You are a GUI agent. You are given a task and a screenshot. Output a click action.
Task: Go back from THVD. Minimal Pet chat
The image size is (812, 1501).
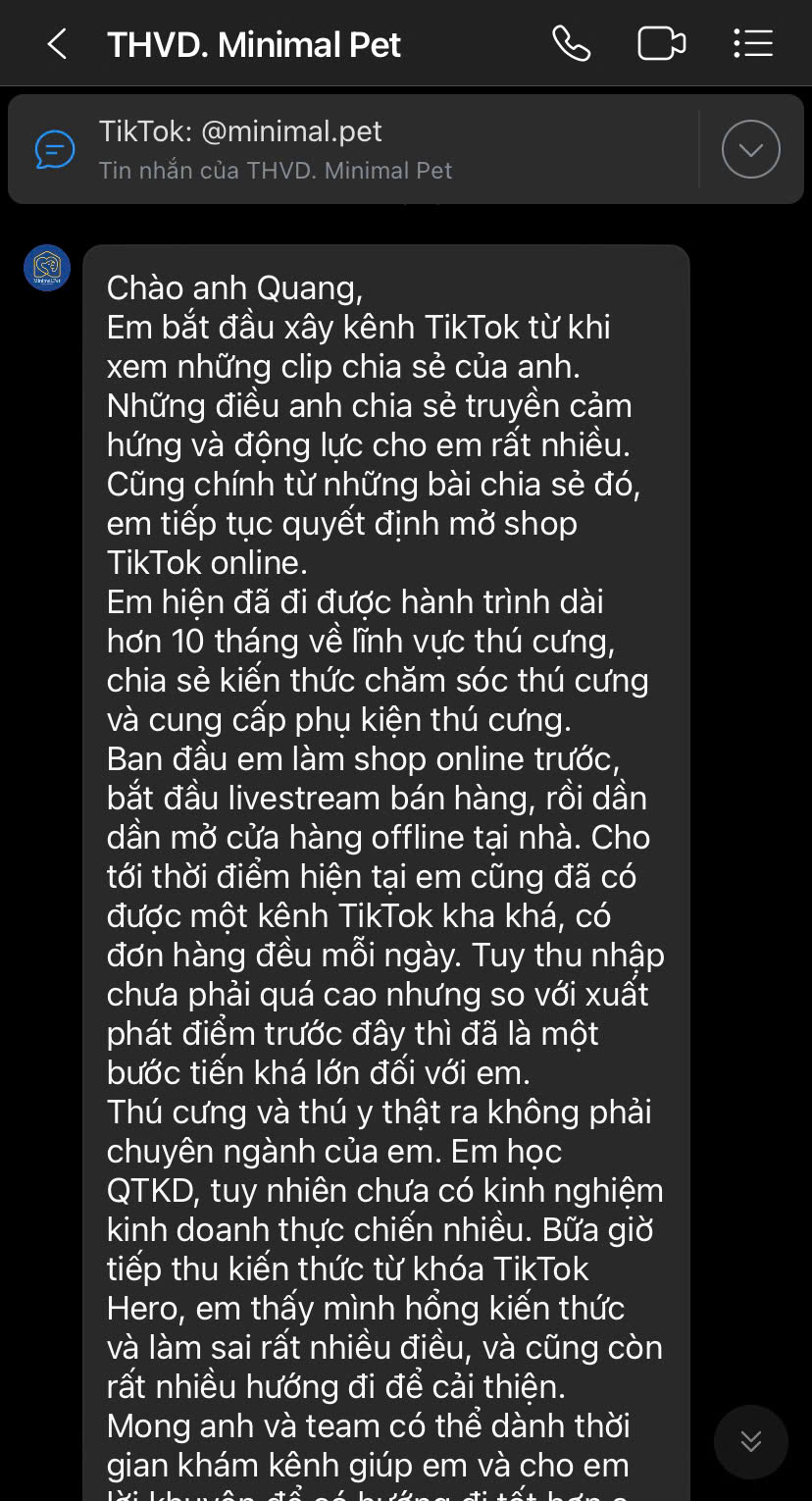tap(57, 44)
